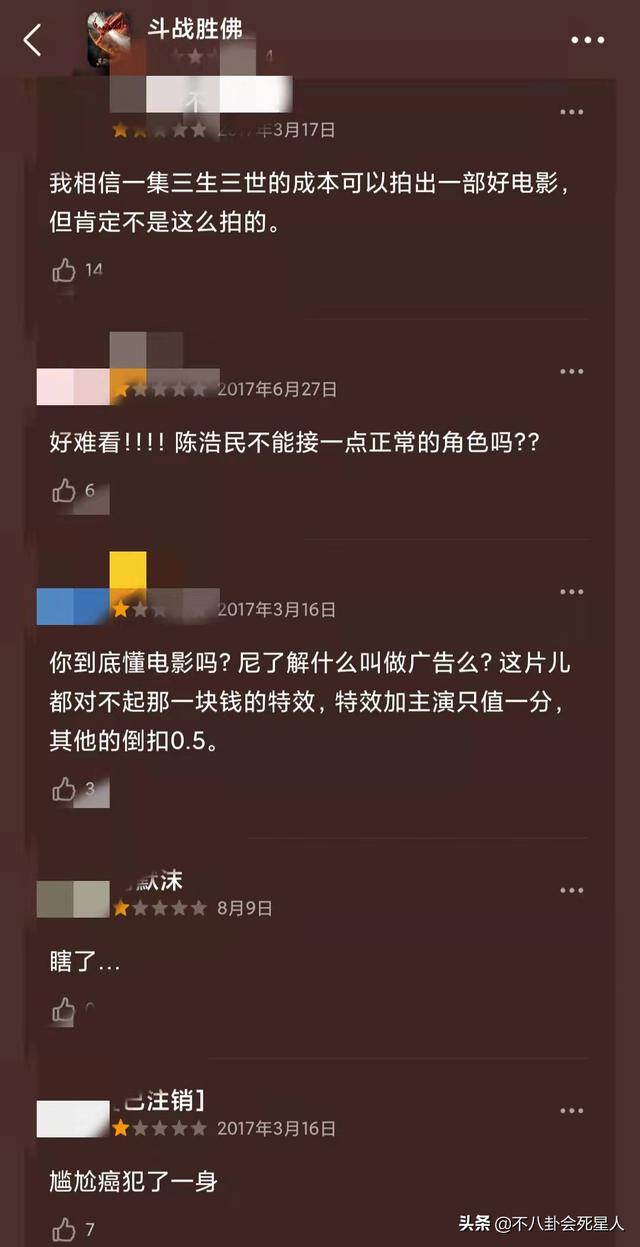This screenshot has width=640, height=1247.
Task: Like the review mentioning 三生三世
Action: (64, 270)
